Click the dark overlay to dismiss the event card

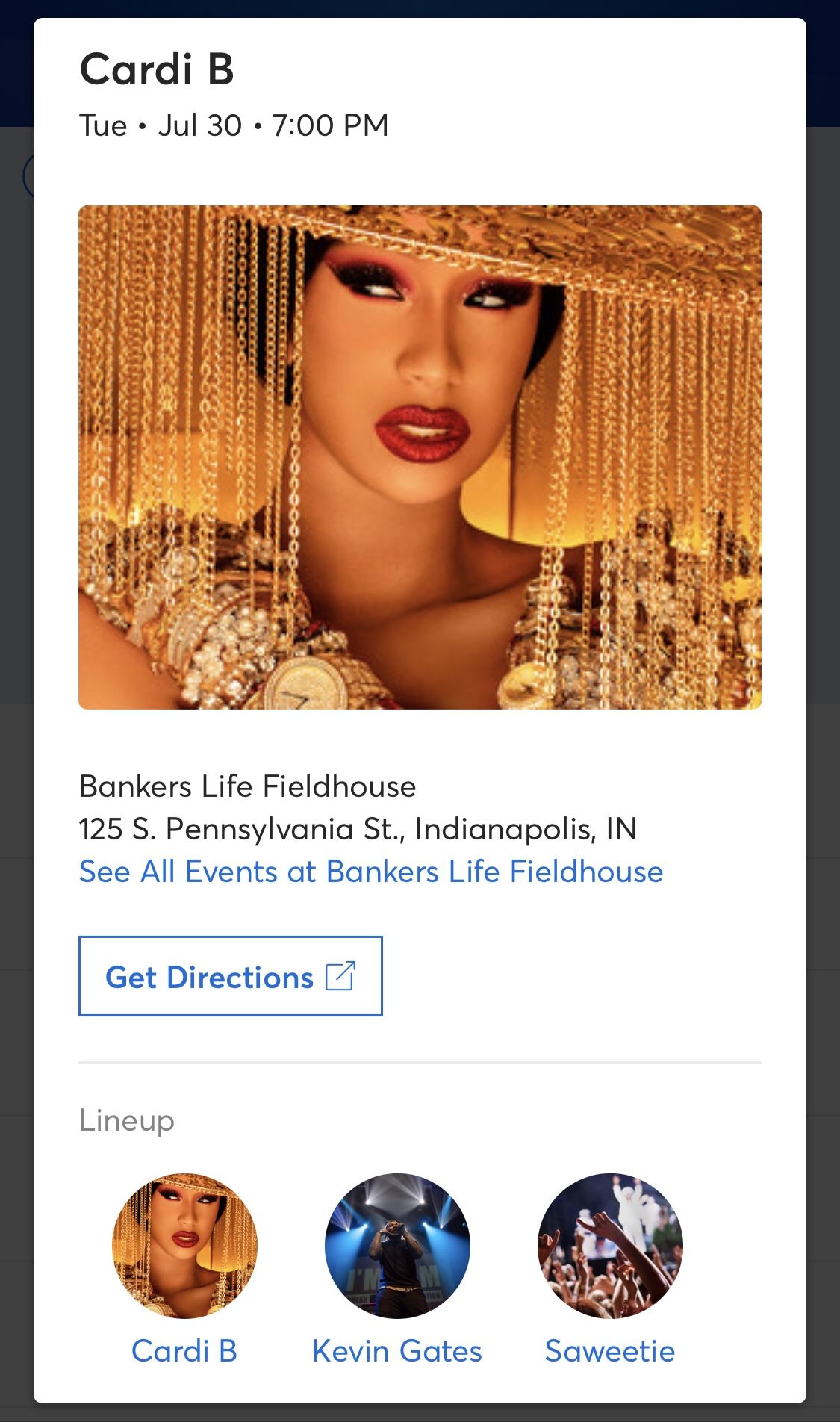click(15, 710)
